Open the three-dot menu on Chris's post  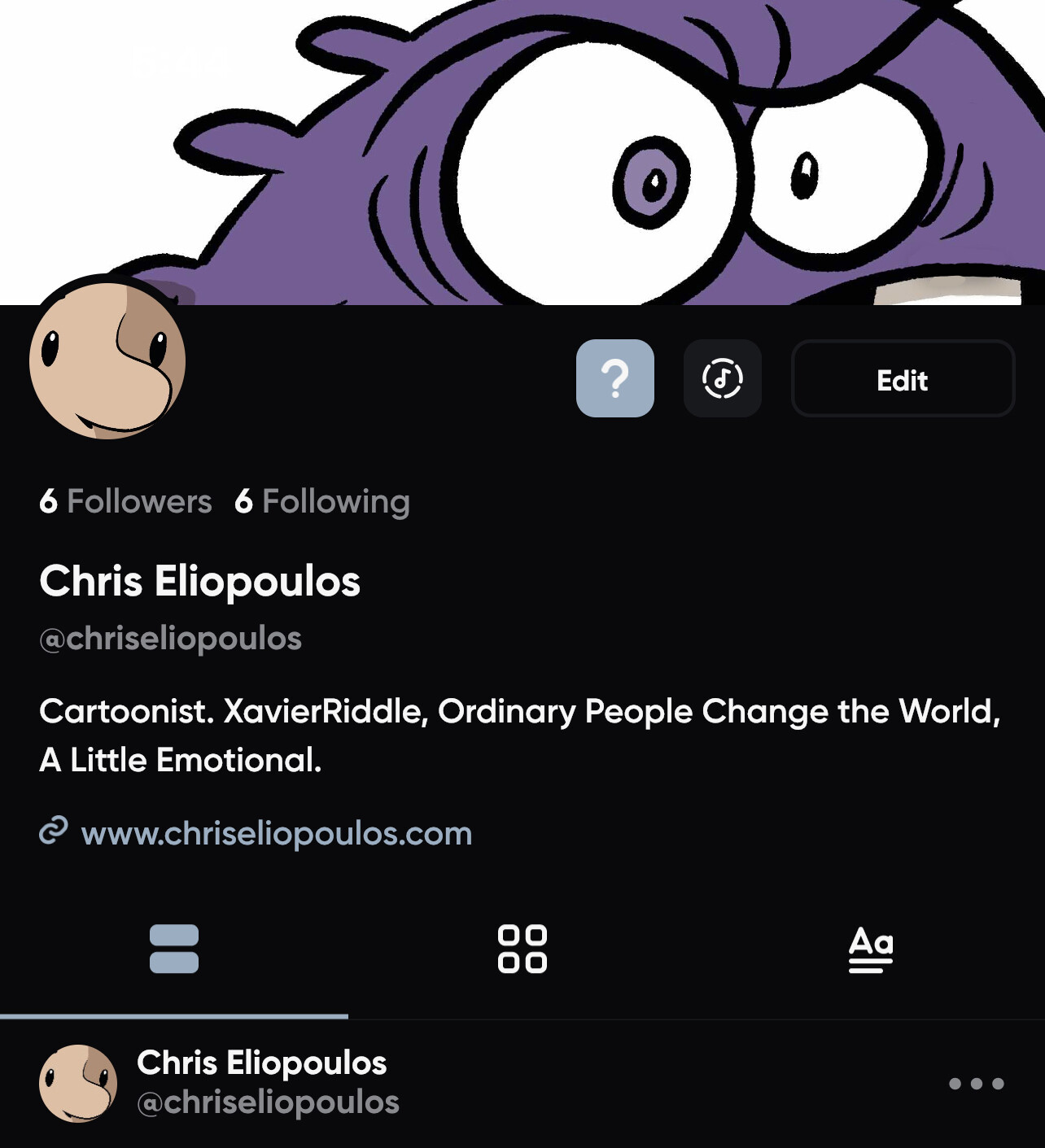977,1083
